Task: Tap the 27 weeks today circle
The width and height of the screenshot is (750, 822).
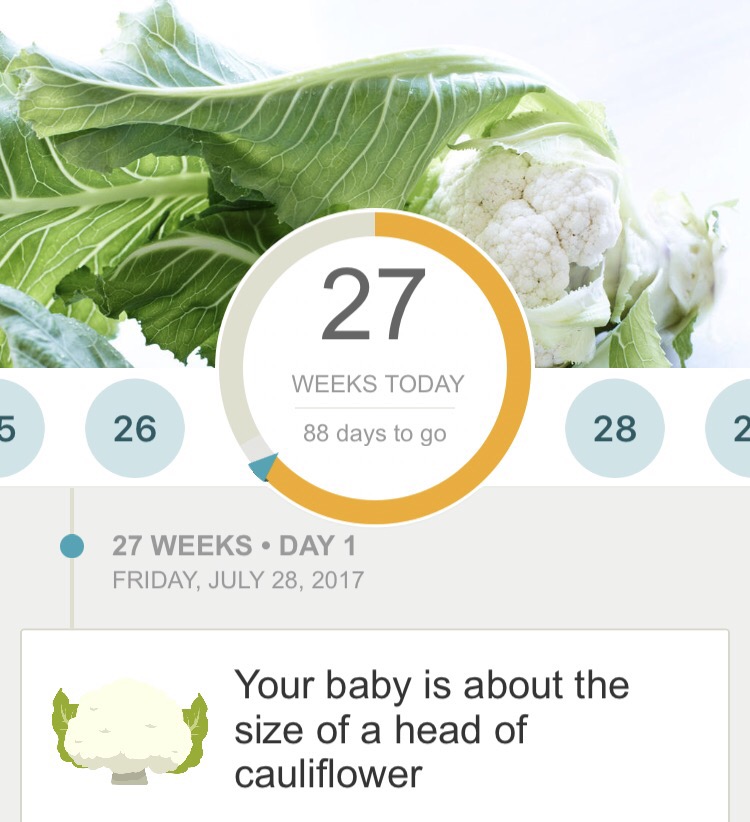Action: [x=375, y=366]
